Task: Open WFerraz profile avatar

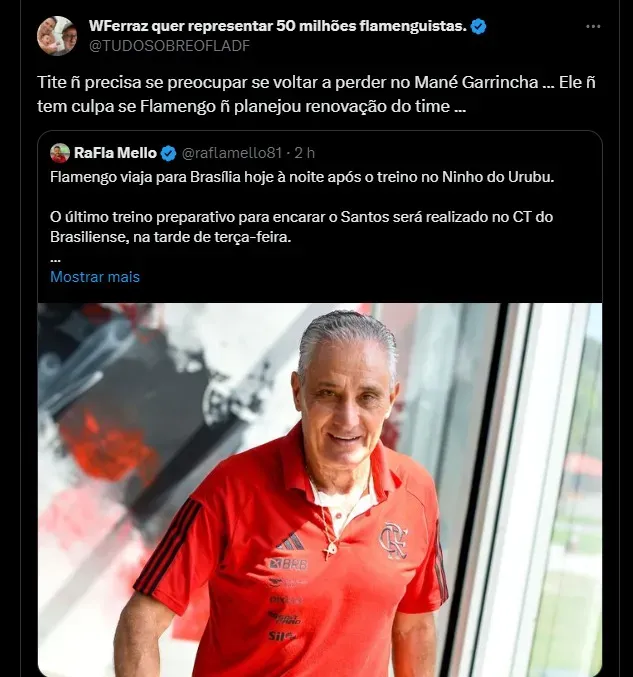Action: pyautogui.click(x=55, y=35)
